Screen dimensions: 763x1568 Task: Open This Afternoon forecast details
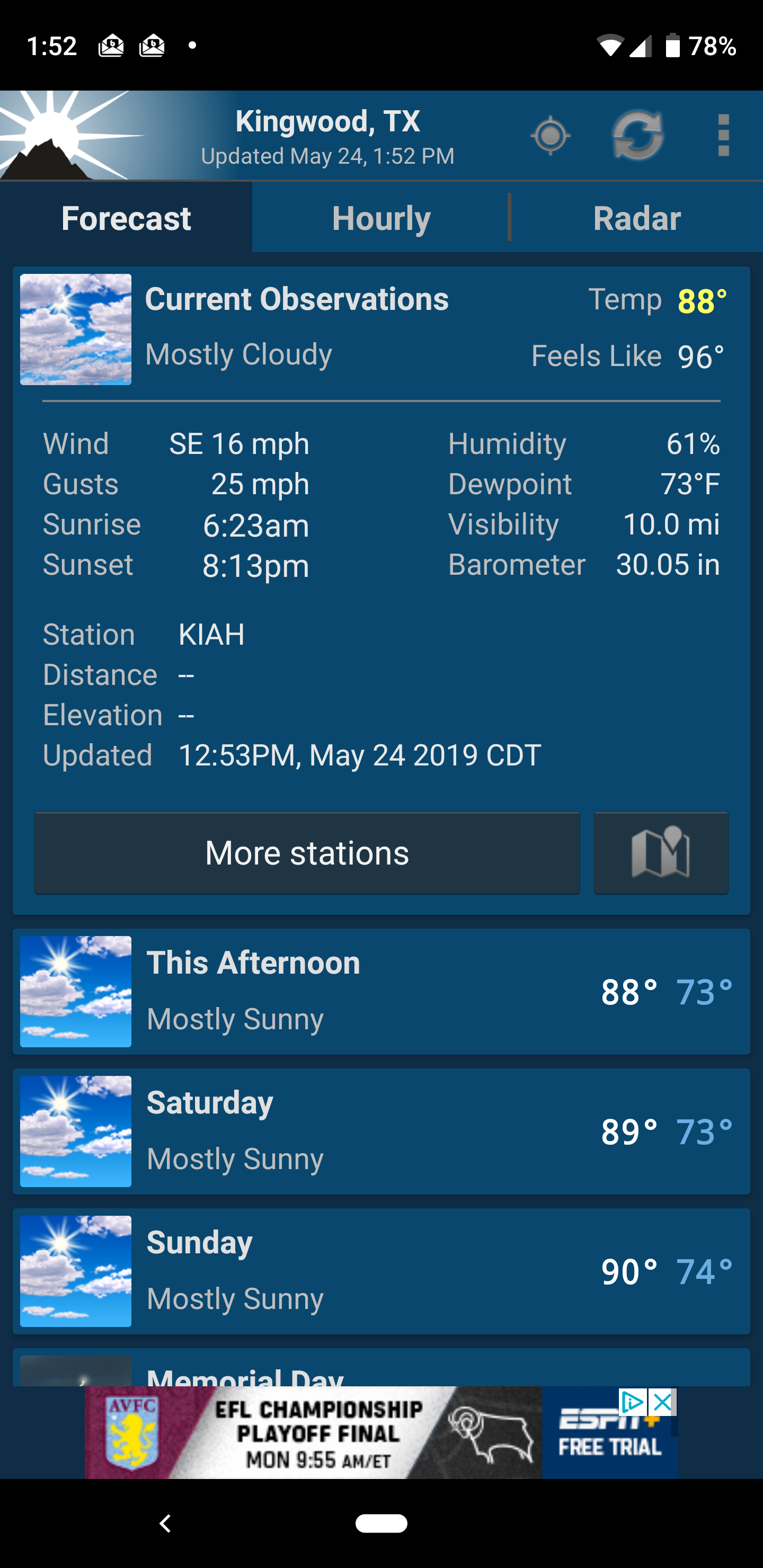381,991
